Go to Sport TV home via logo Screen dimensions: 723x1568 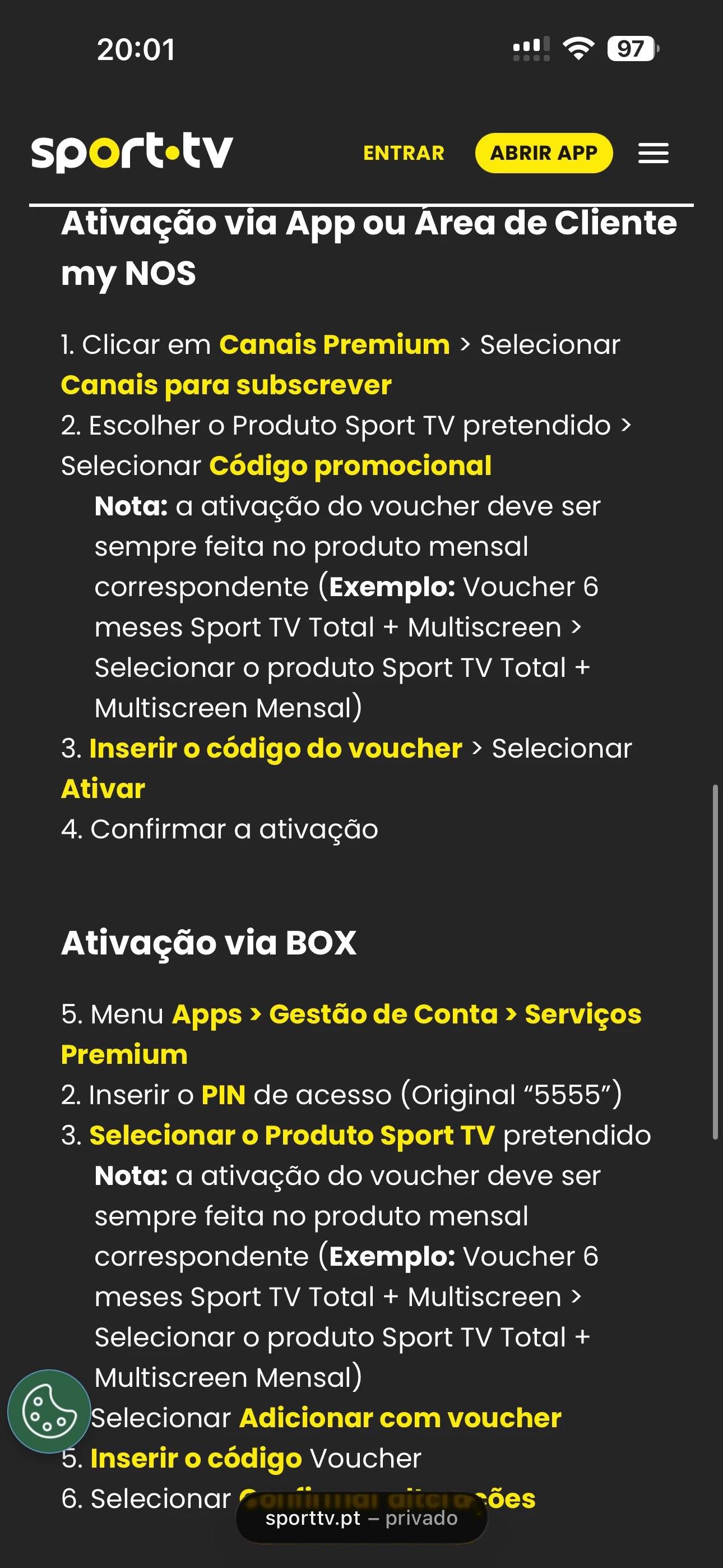pos(132,151)
